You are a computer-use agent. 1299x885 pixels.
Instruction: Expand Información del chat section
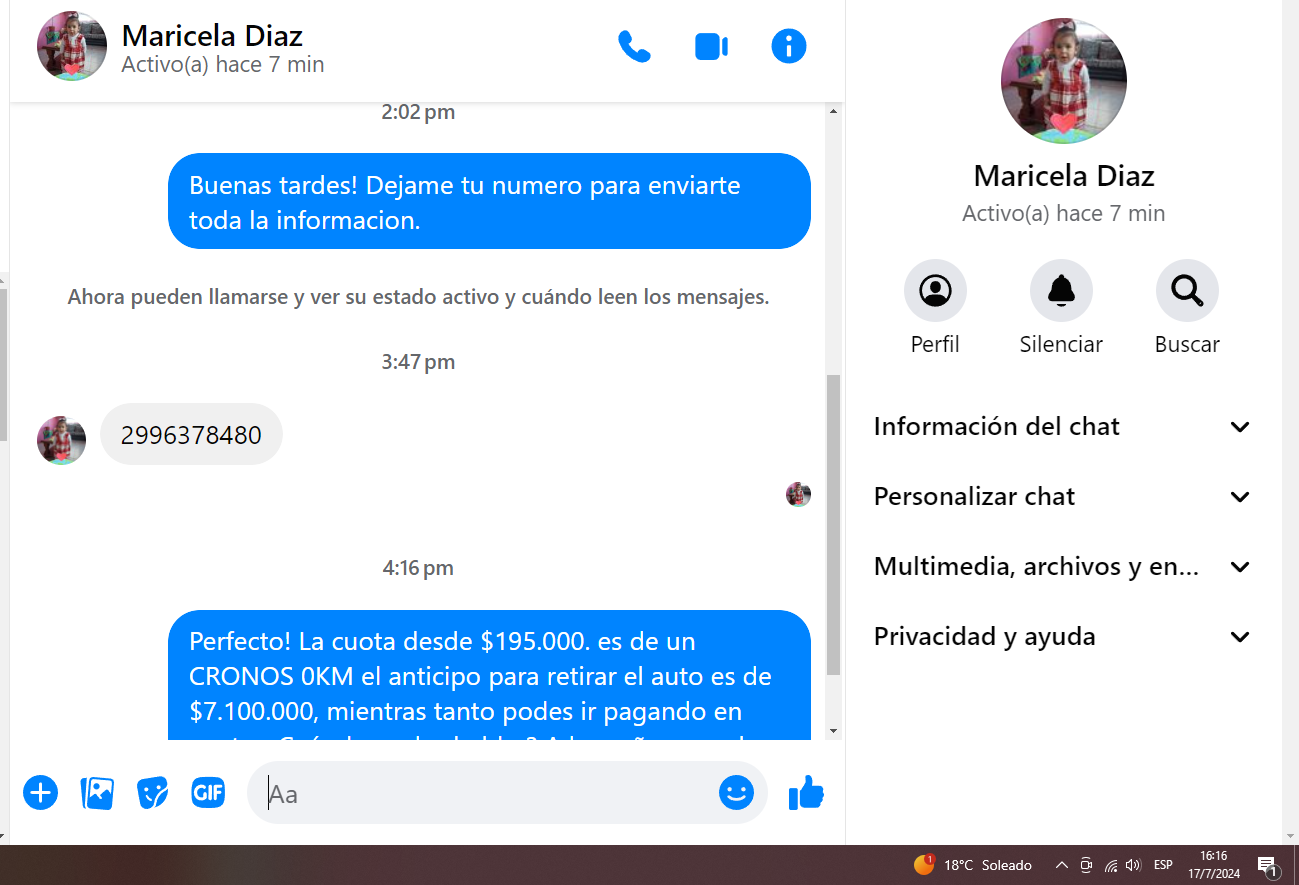pyautogui.click(x=1061, y=427)
